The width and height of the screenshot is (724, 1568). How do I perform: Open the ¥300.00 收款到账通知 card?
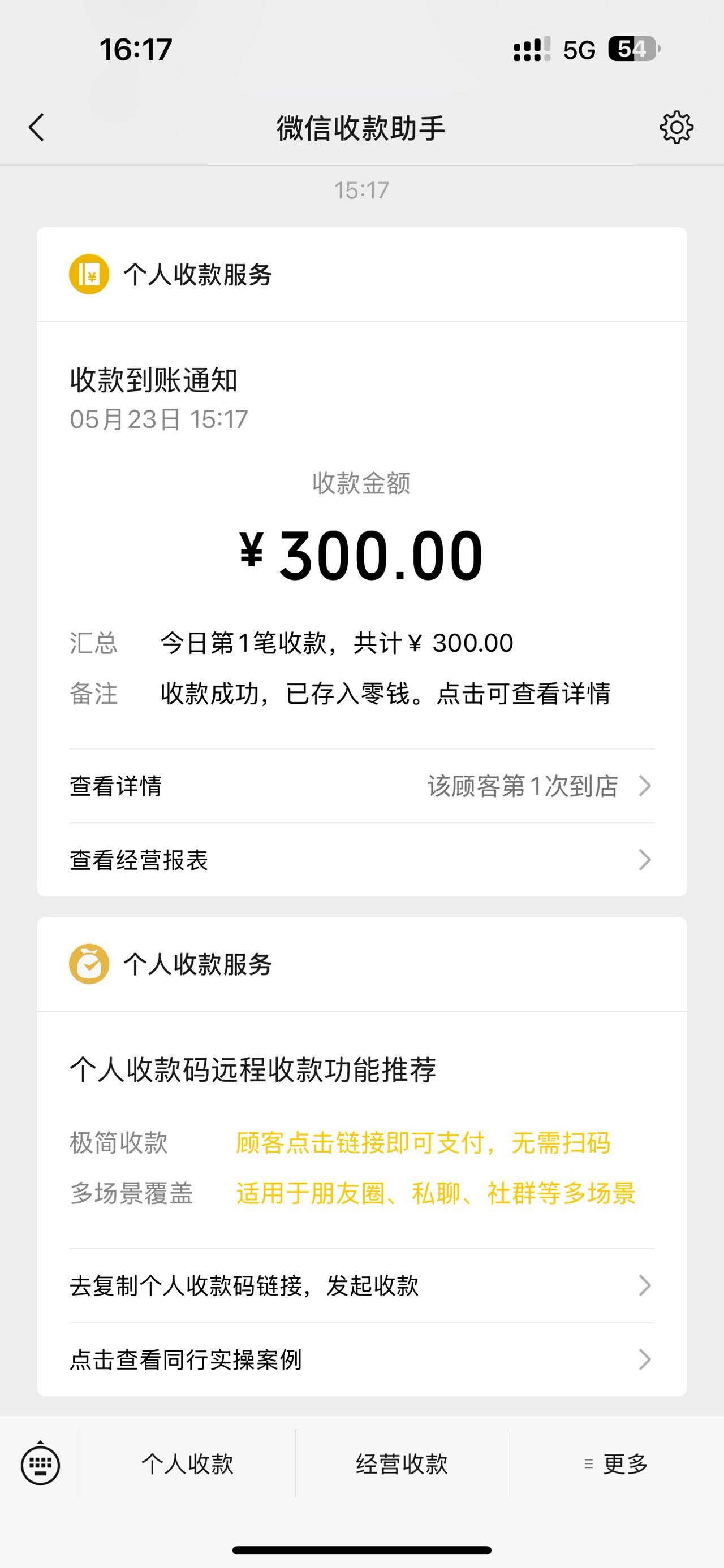361,561
